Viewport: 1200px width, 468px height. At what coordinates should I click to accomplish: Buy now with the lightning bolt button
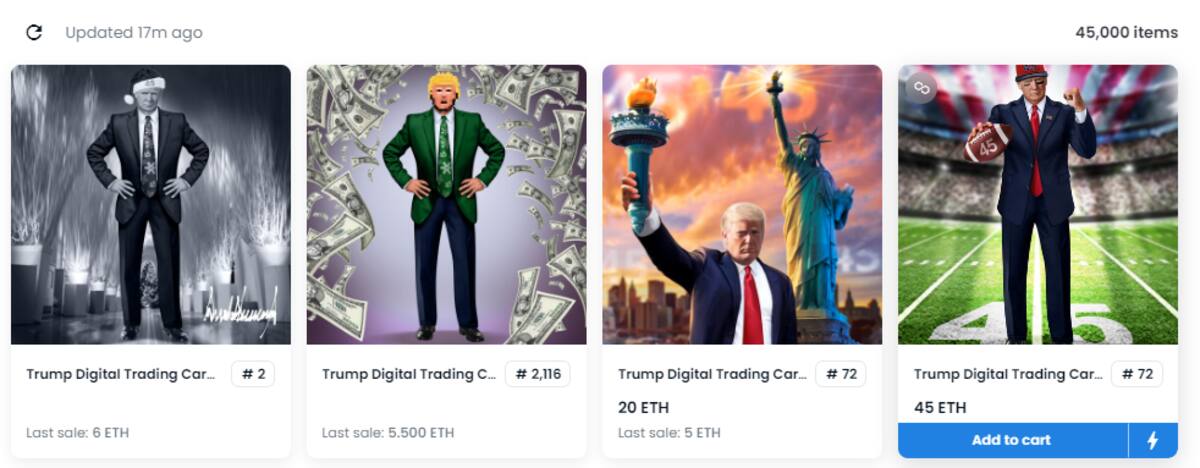point(1152,440)
